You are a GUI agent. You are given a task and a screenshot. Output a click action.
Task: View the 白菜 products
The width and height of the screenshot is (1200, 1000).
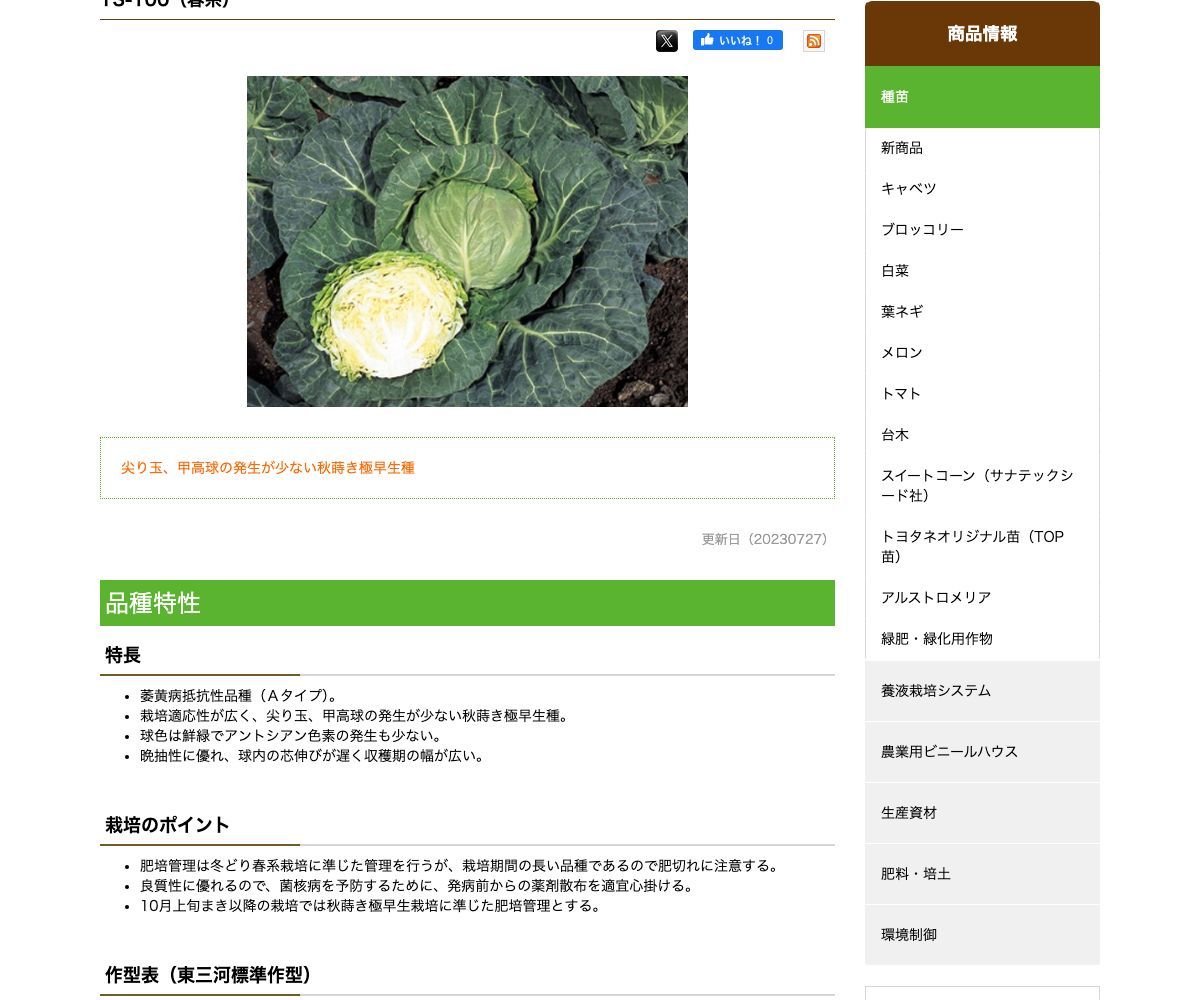point(895,271)
